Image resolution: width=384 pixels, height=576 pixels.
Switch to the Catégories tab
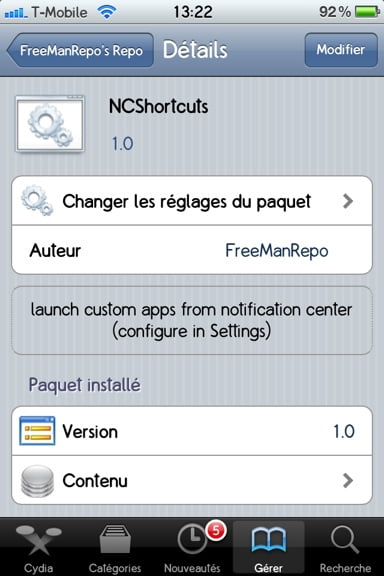pos(115,547)
